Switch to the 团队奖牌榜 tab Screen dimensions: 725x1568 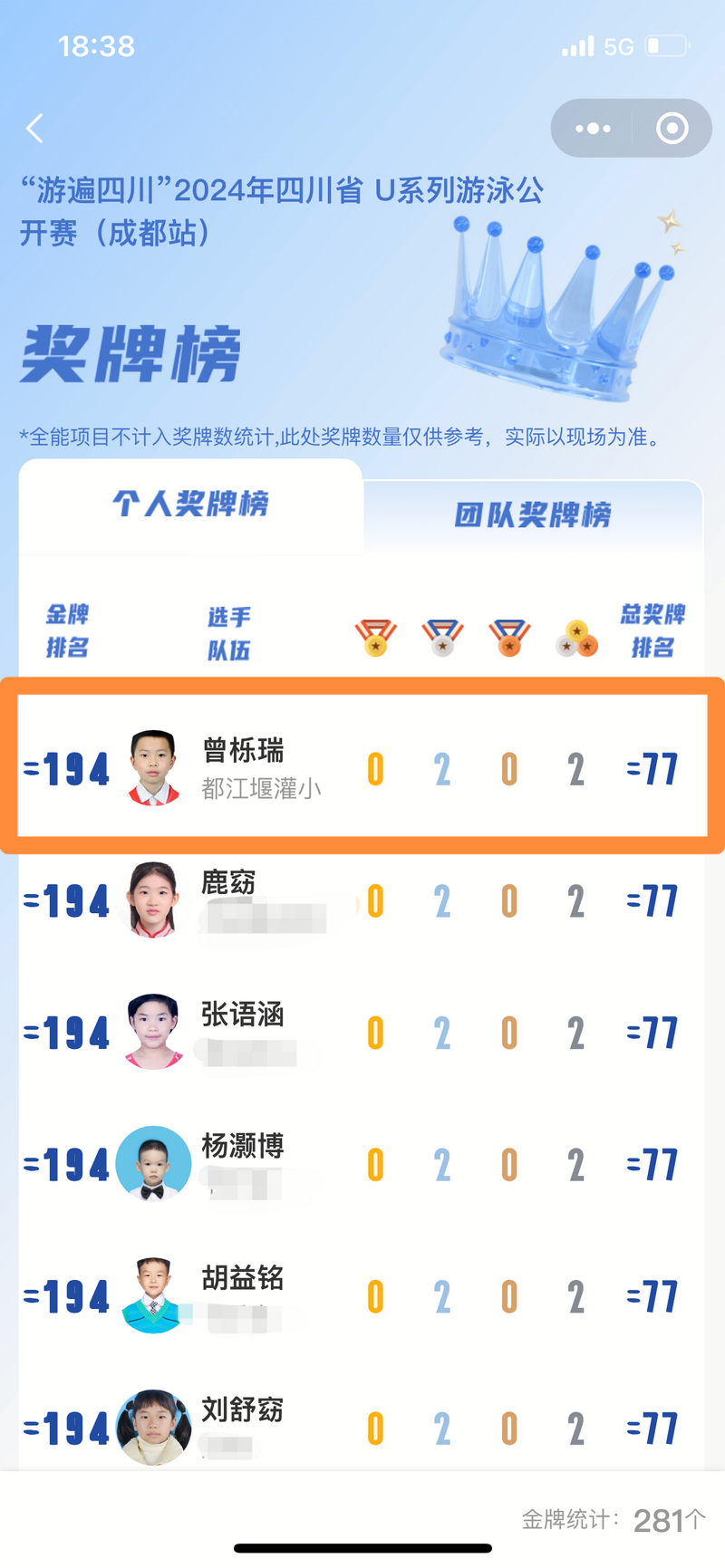(533, 515)
